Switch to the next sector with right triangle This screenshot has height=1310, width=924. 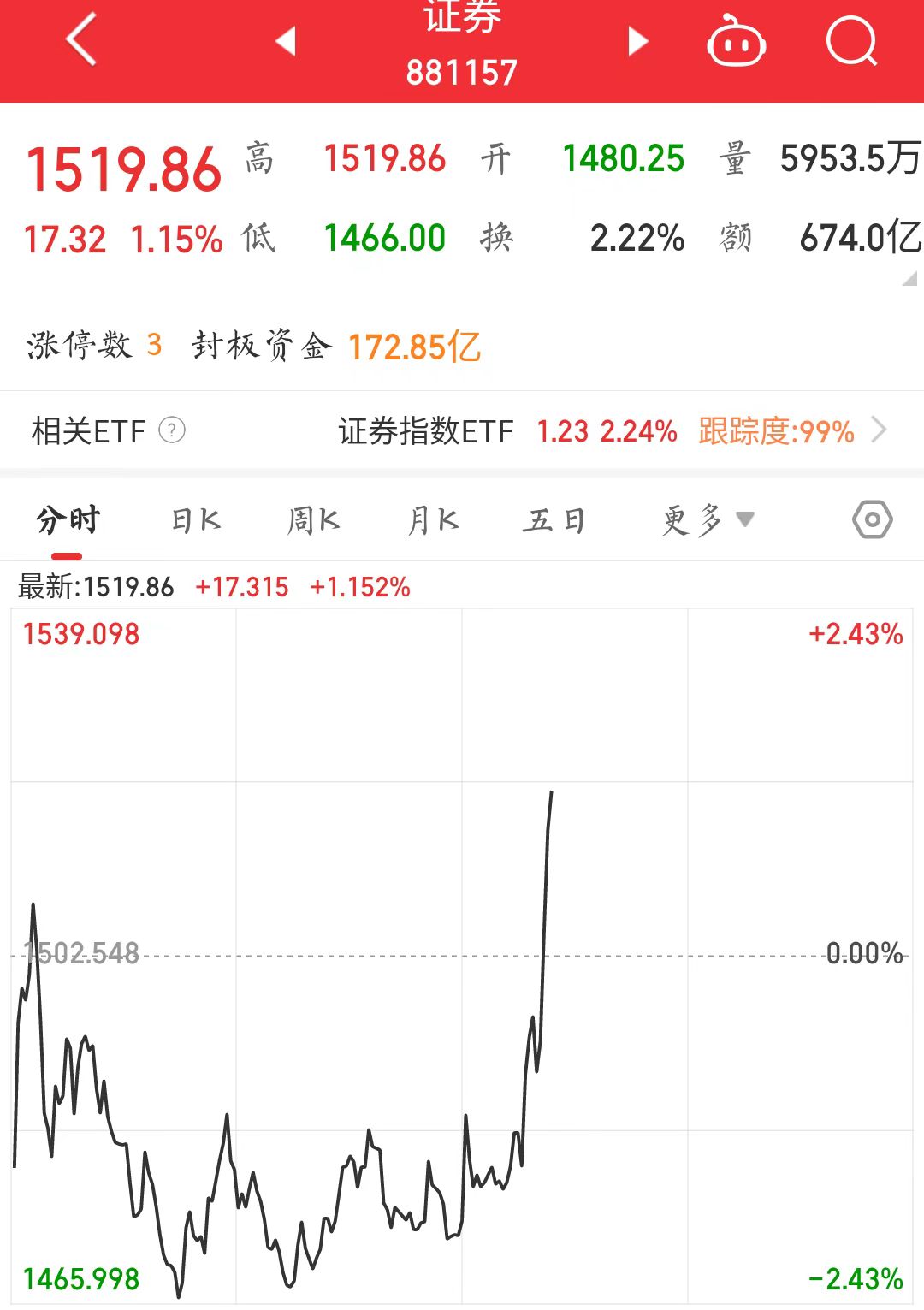pos(637,40)
